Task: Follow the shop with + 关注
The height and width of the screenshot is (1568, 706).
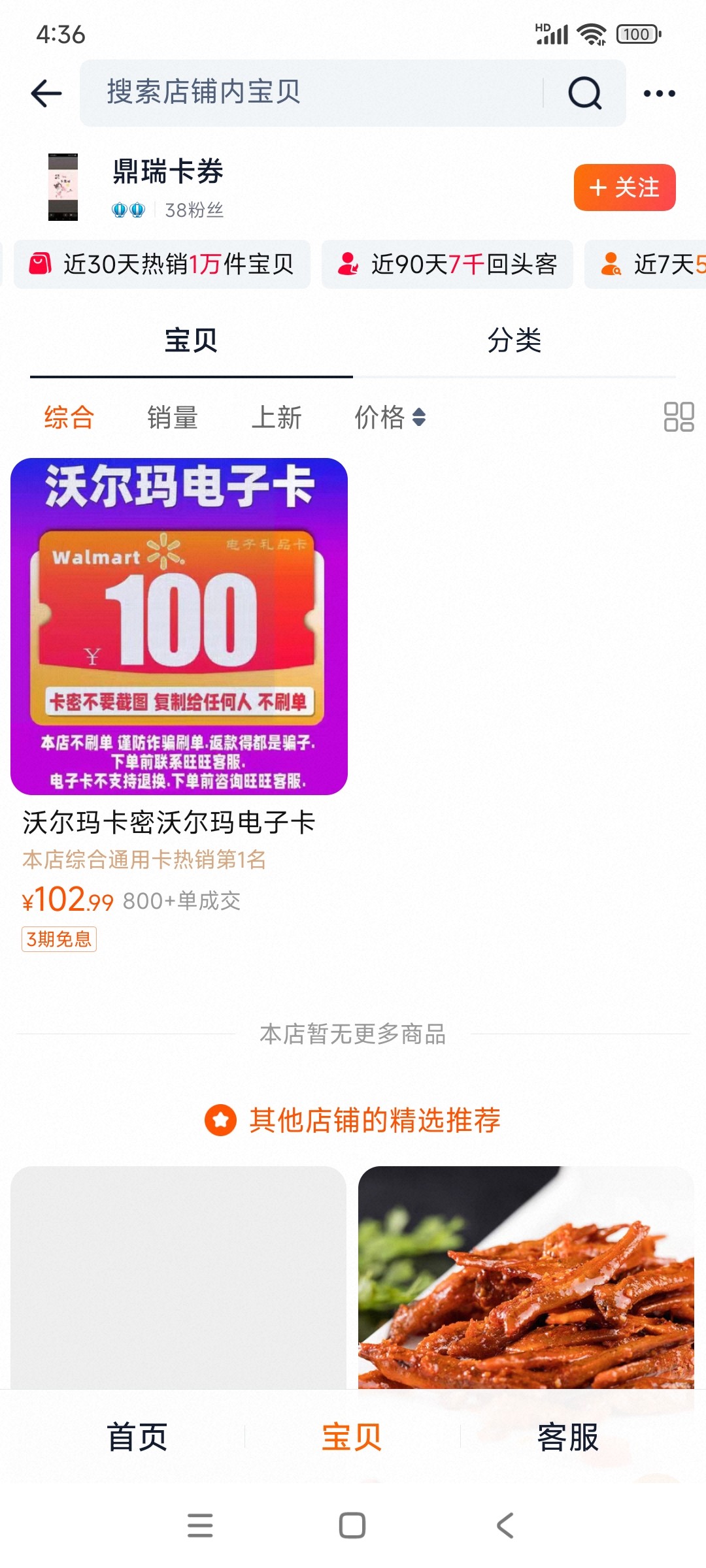Action: (x=624, y=188)
